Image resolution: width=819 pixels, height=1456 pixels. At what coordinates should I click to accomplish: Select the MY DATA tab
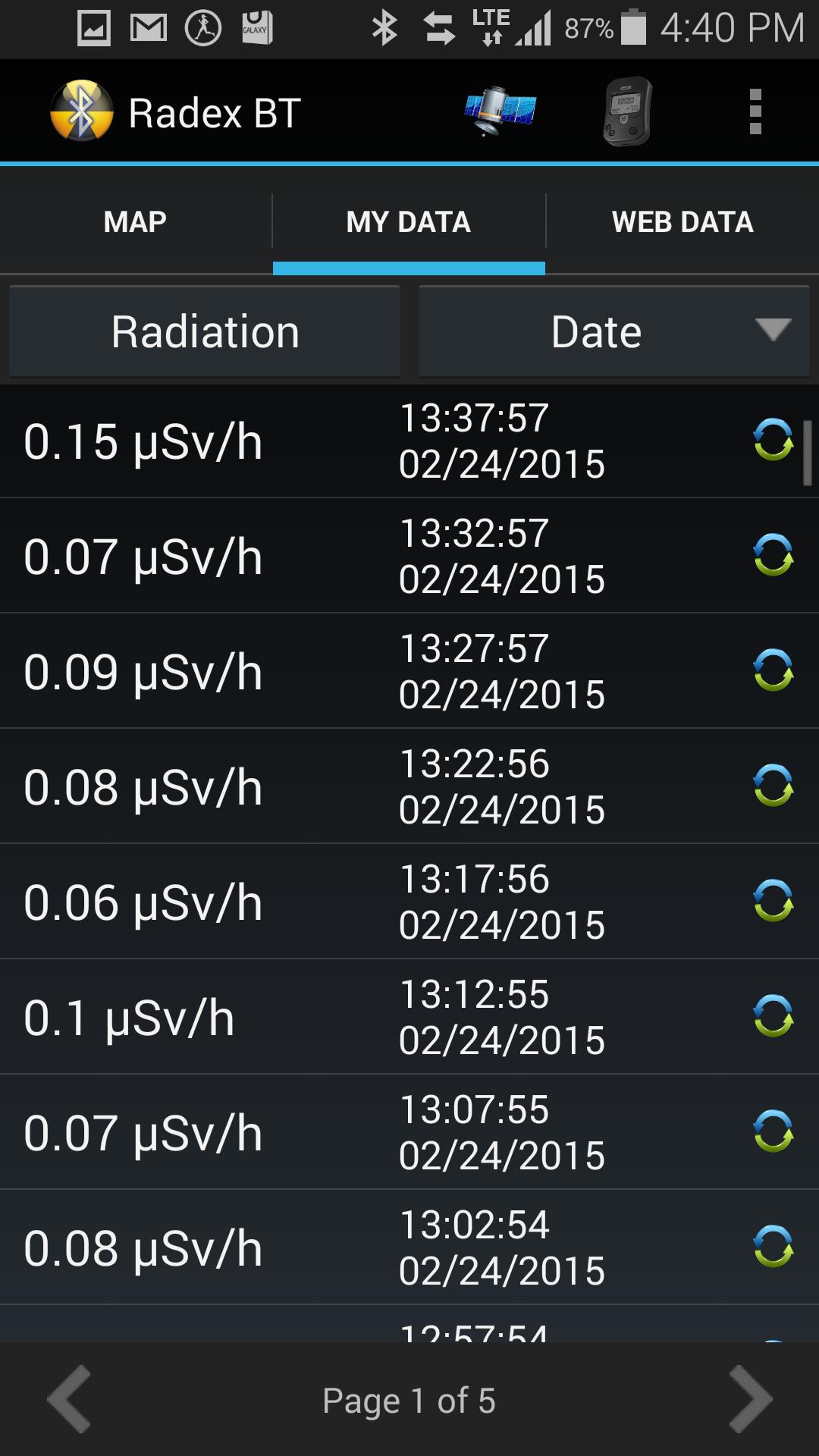[x=409, y=221]
